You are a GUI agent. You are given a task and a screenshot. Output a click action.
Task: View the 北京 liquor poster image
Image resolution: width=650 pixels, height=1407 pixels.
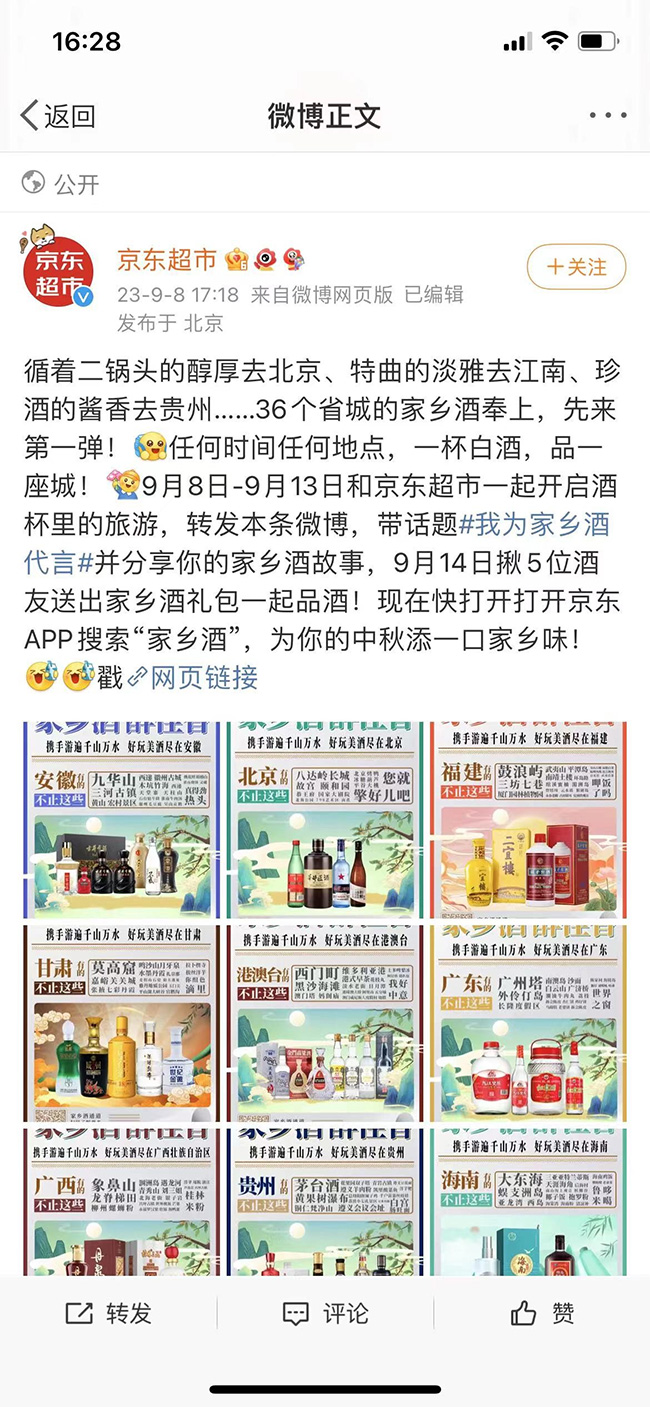pos(325,819)
